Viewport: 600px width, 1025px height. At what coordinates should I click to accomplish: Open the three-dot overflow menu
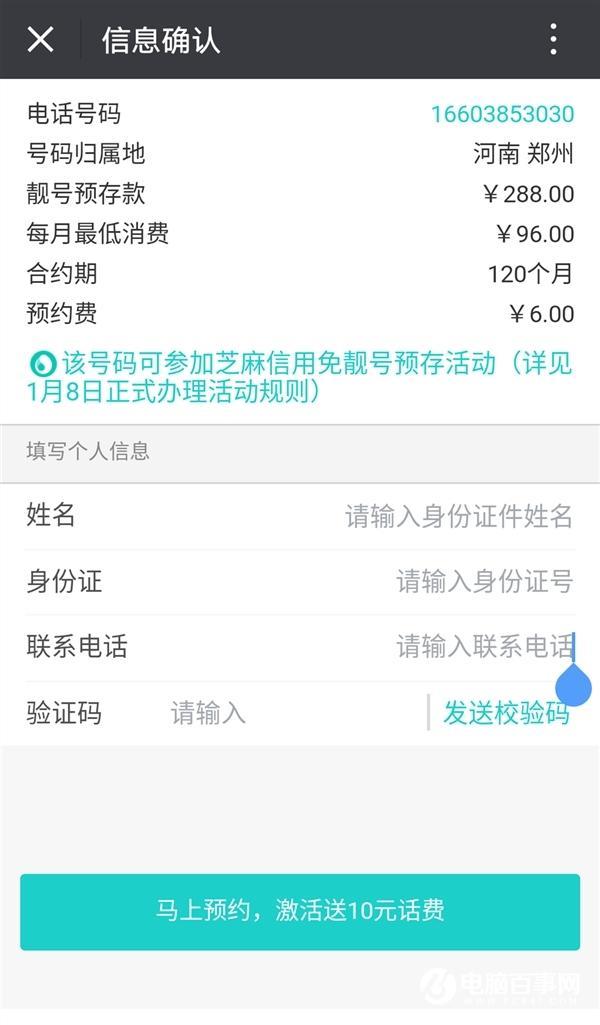(x=553, y=39)
